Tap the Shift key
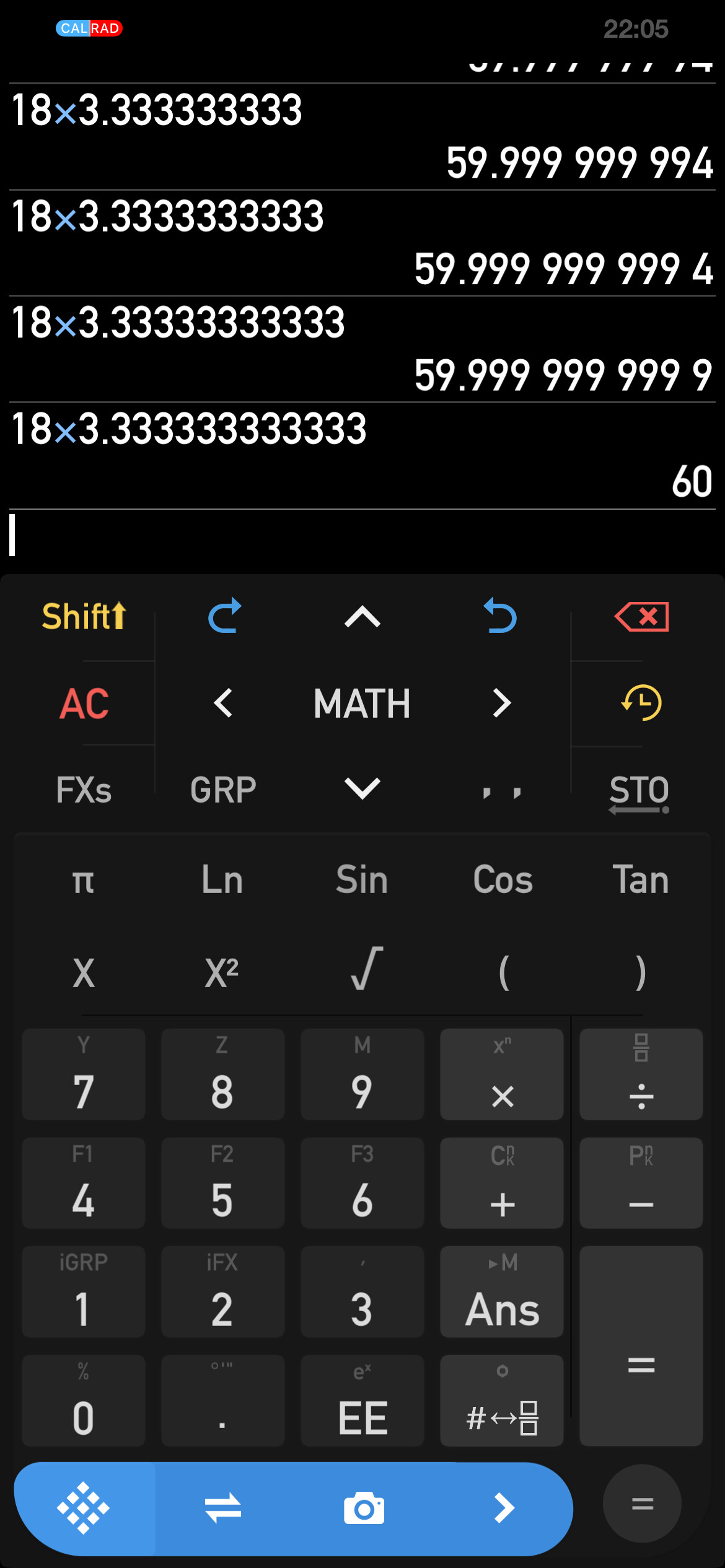 pyautogui.click(x=84, y=617)
